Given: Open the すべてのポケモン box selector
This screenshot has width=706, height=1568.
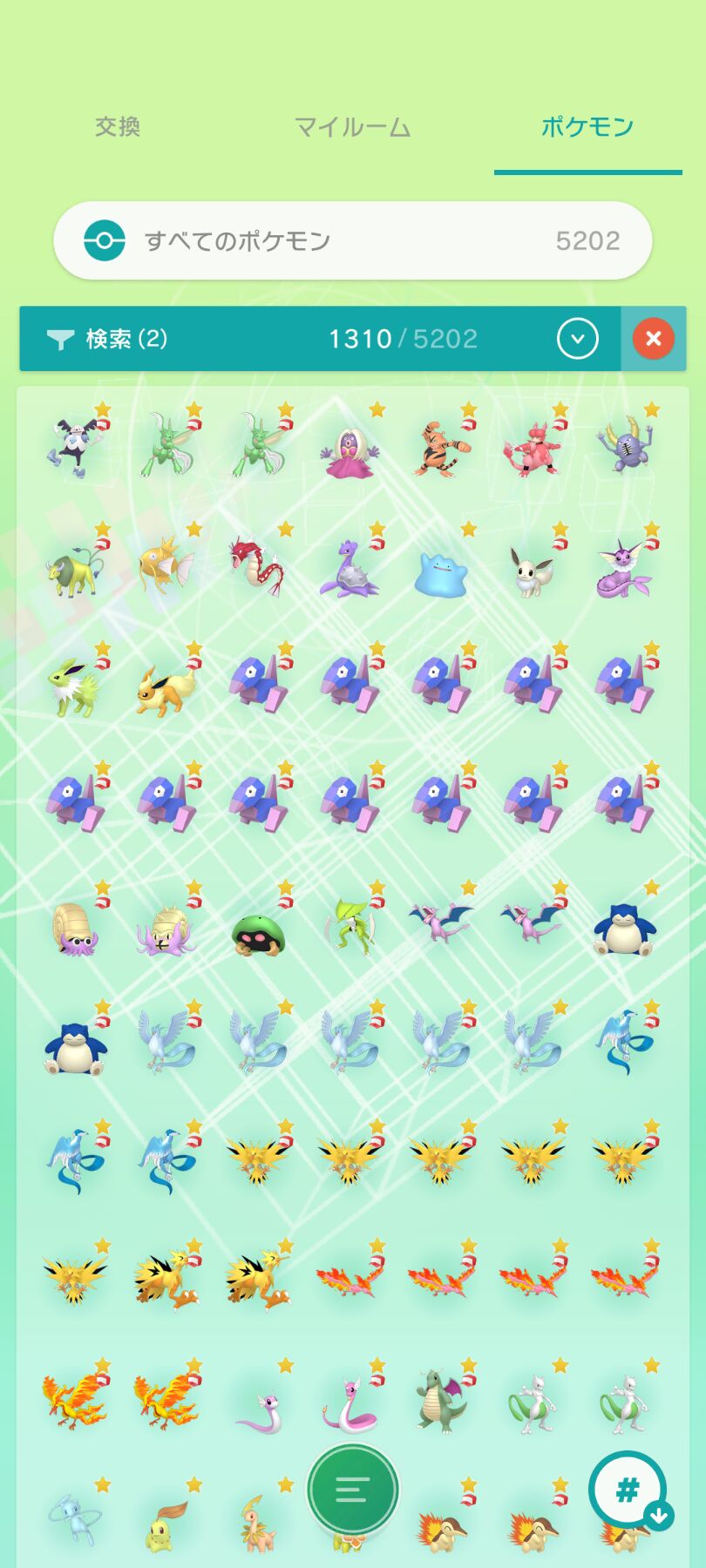Looking at the screenshot, I should click(x=352, y=240).
